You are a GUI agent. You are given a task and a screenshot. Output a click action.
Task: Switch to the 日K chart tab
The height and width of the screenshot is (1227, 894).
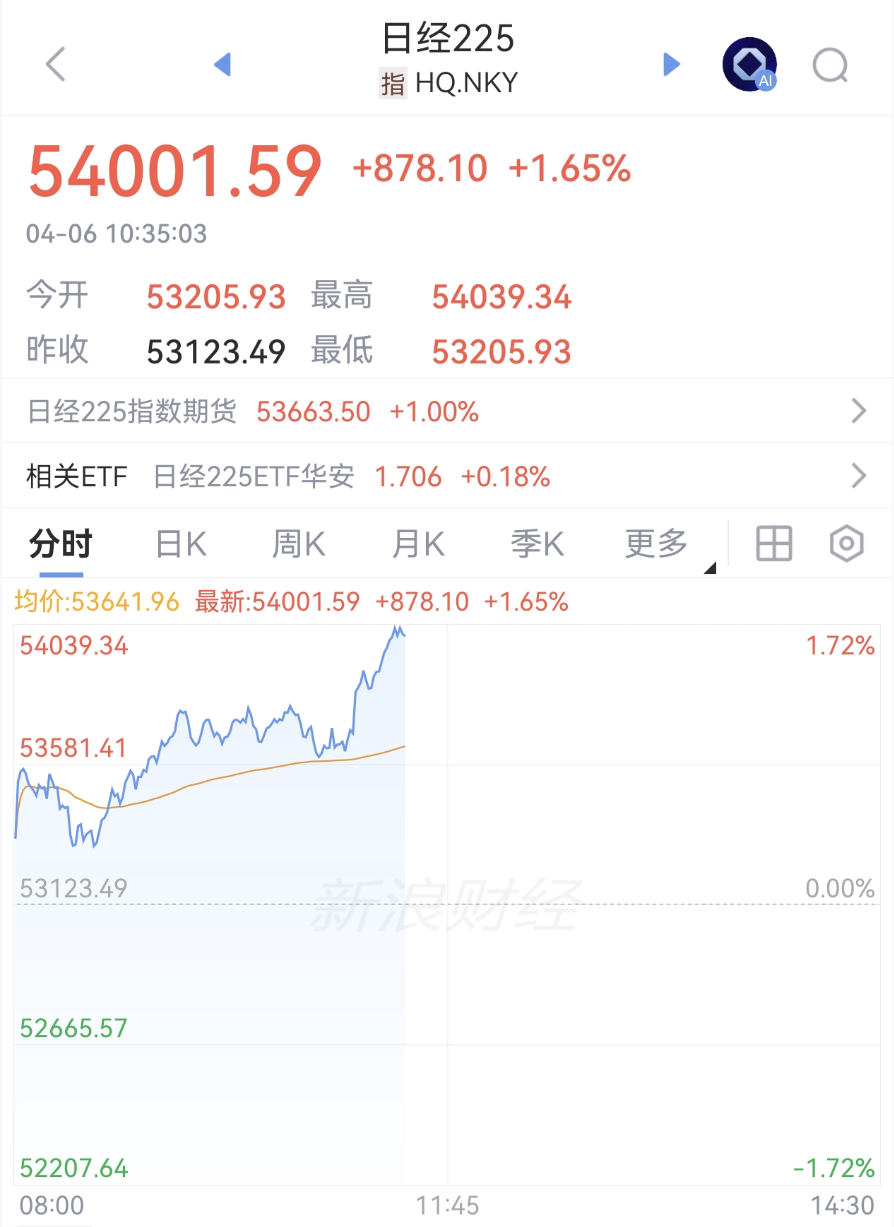(181, 545)
